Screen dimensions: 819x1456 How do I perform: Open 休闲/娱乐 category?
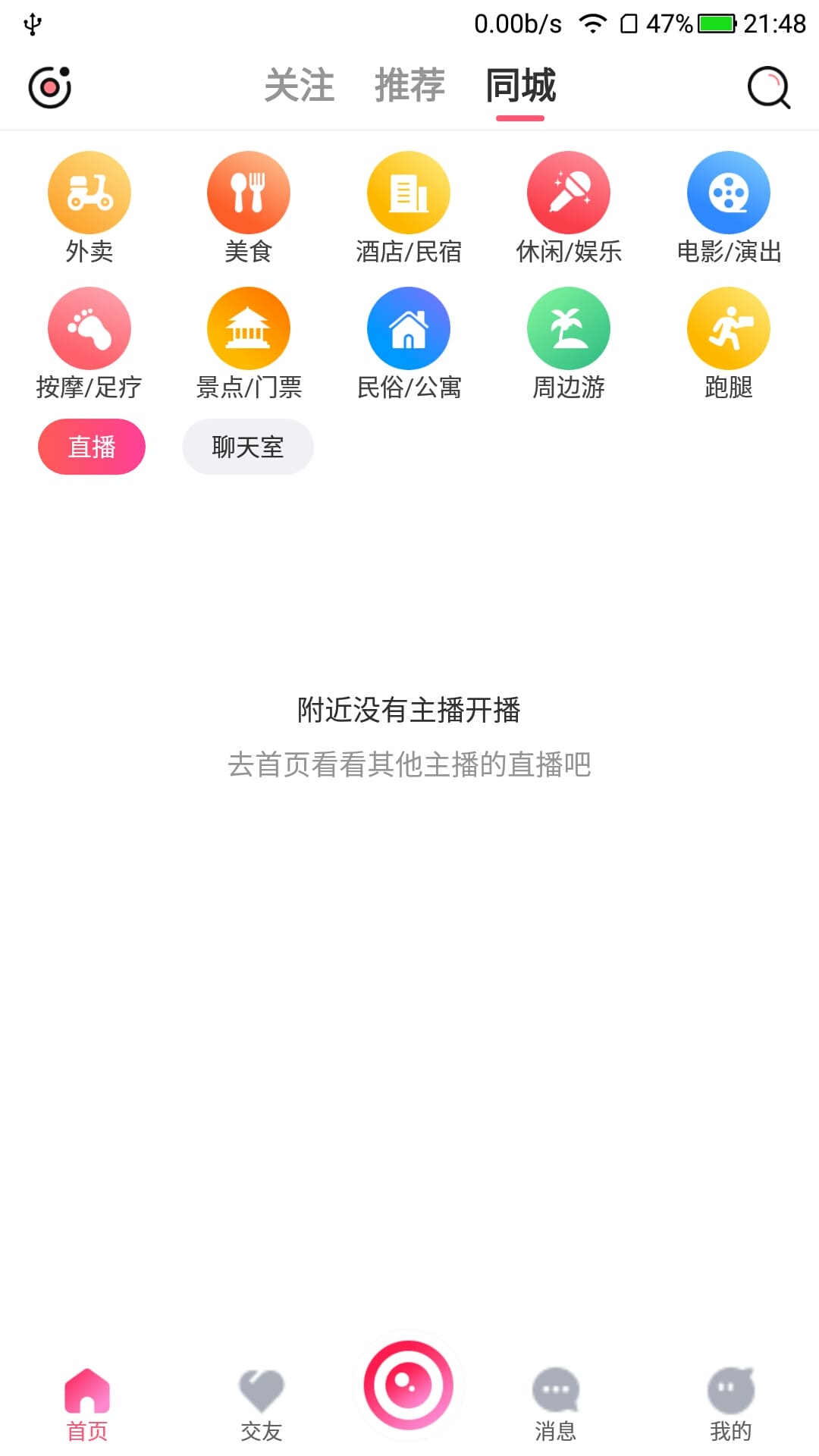click(x=569, y=208)
